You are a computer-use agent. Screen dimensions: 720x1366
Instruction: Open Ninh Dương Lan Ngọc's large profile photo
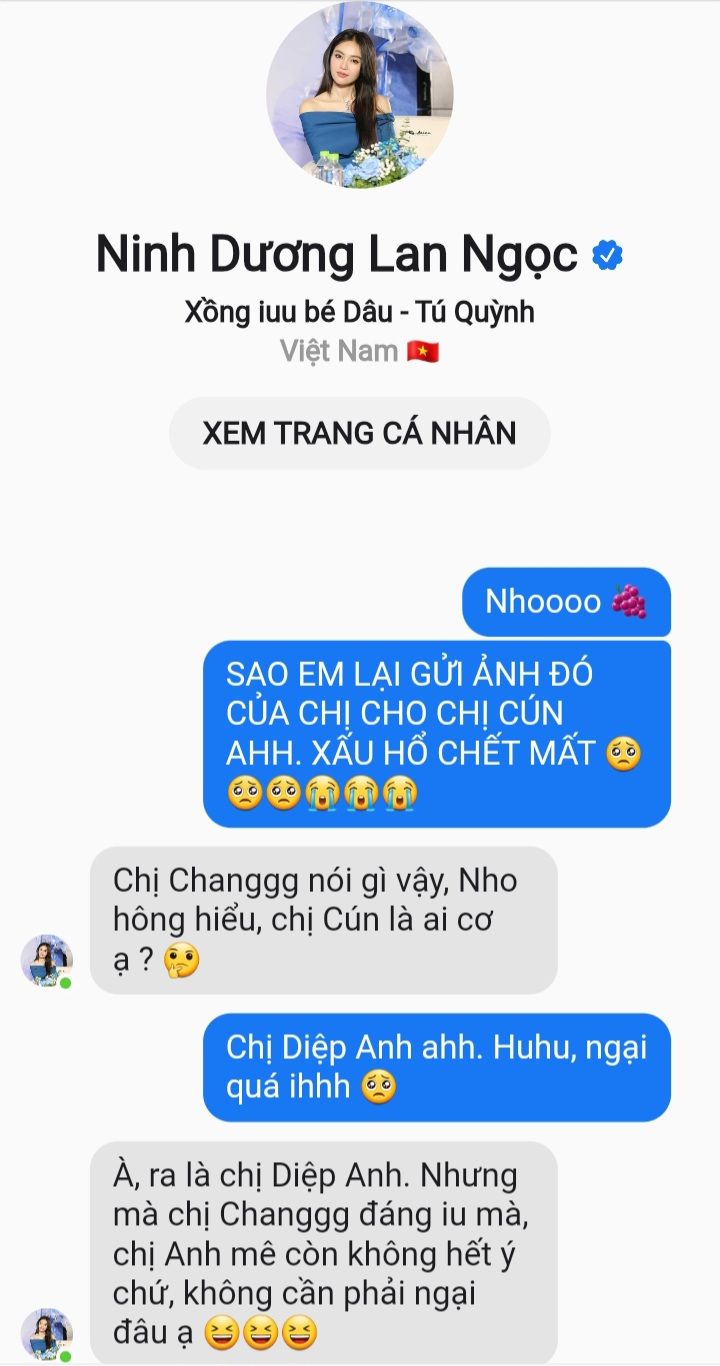click(360, 96)
